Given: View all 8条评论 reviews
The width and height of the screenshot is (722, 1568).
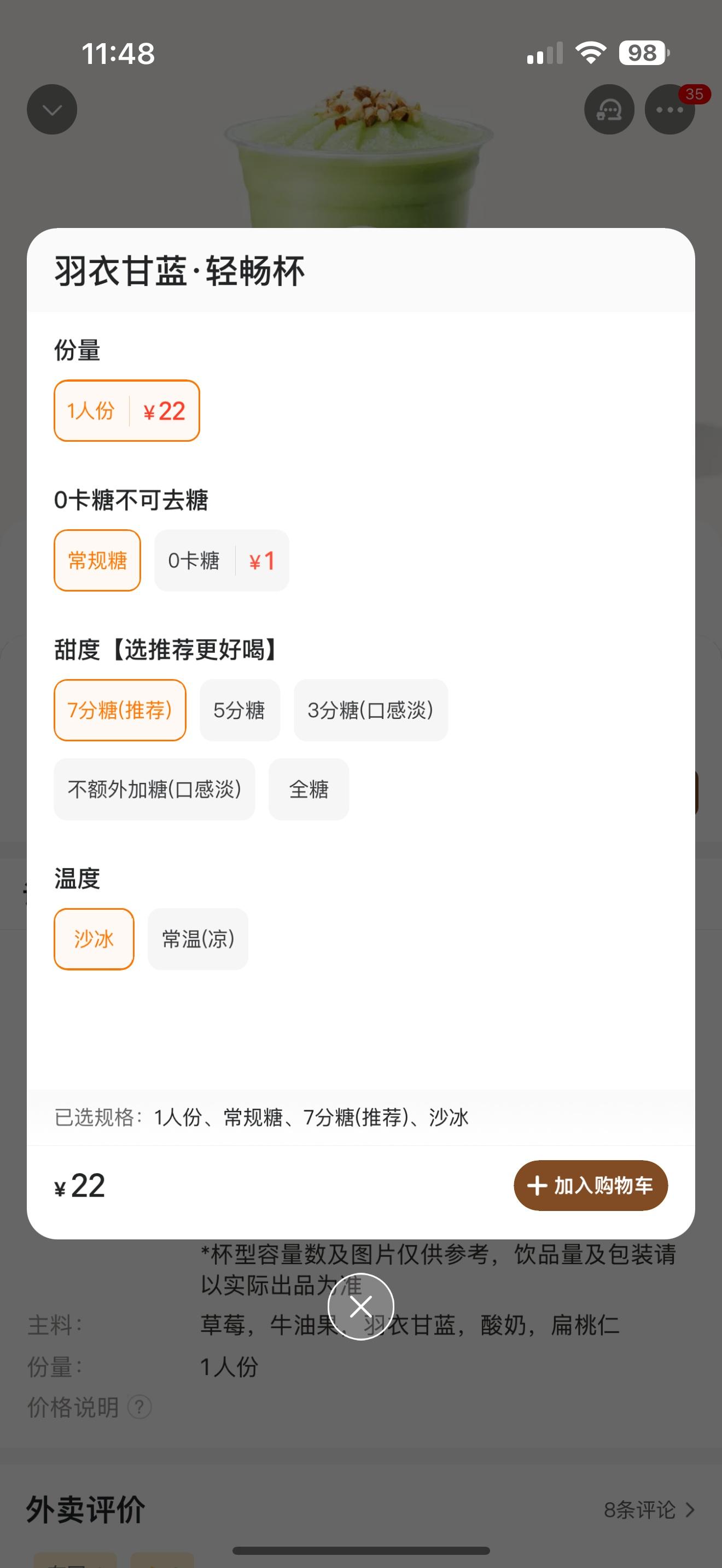Looking at the screenshot, I should coord(648,1510).
